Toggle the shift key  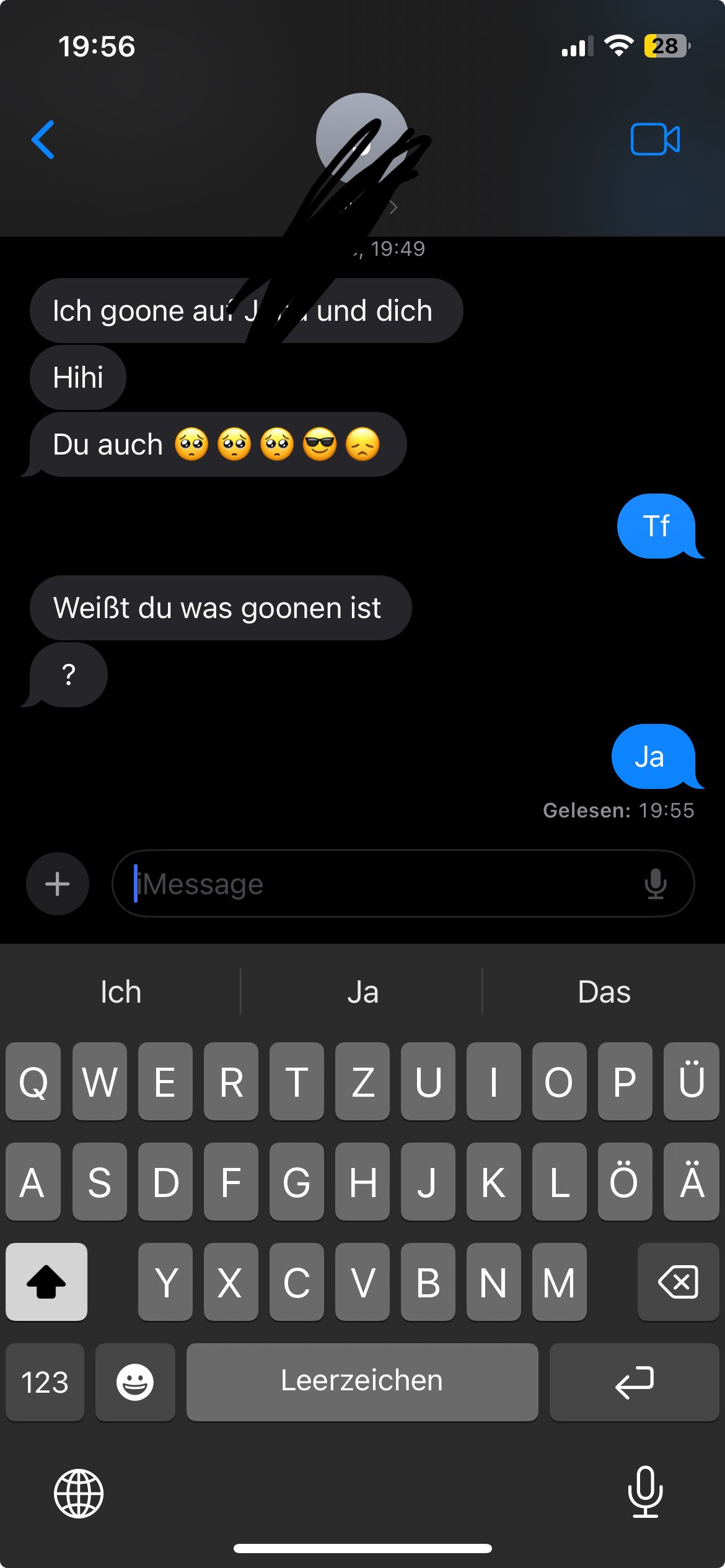pos(46,1281)
